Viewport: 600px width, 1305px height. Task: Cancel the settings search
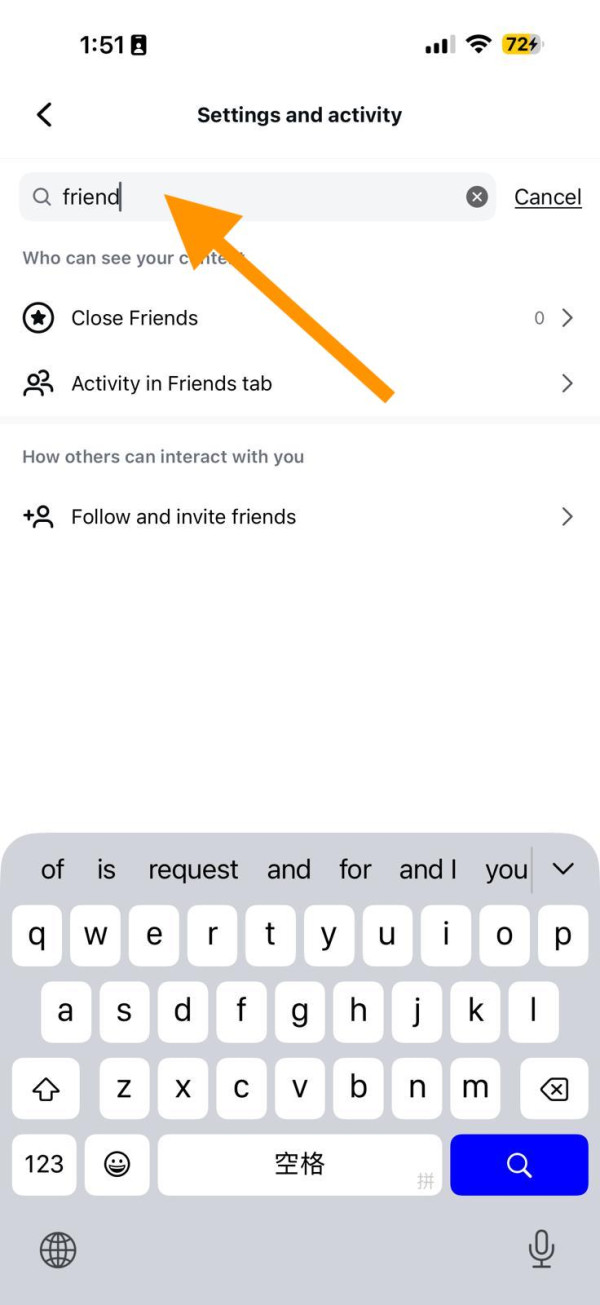tap(547, 197)
